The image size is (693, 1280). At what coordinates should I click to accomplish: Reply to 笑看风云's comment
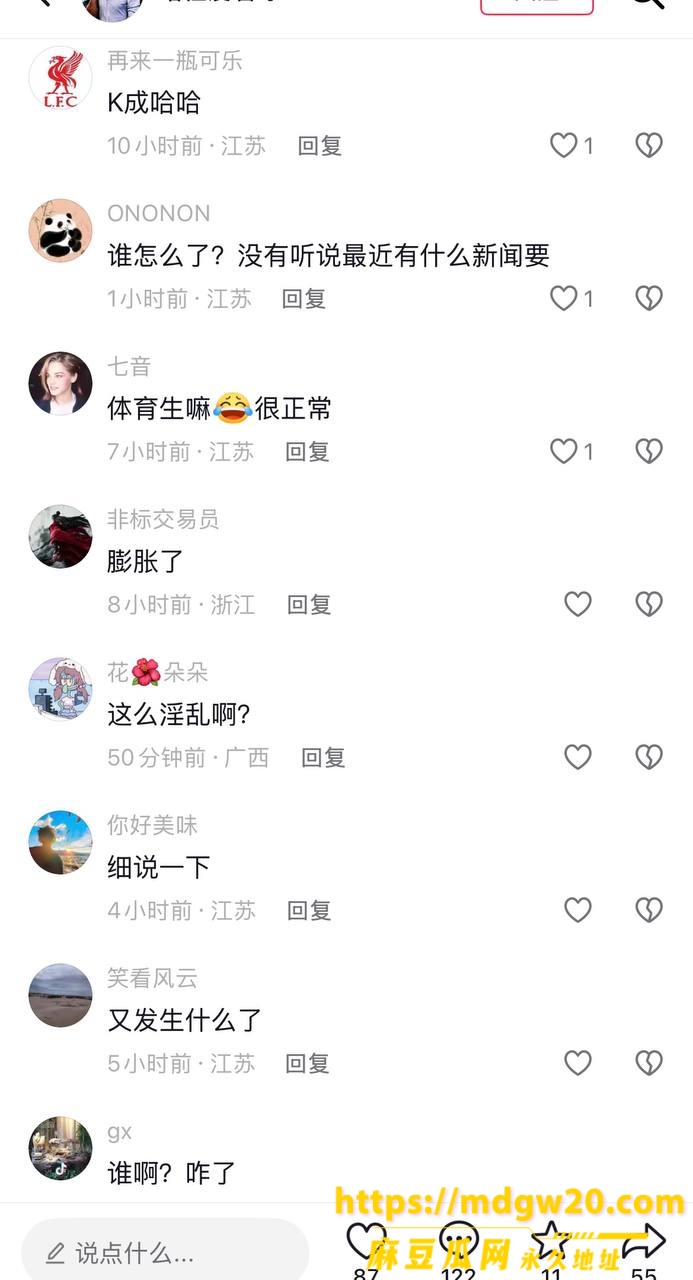[x=308, y=1064]
